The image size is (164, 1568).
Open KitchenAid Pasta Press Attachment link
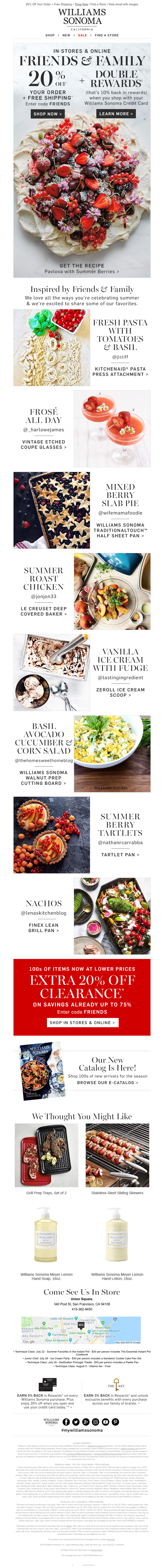(120, 371)
